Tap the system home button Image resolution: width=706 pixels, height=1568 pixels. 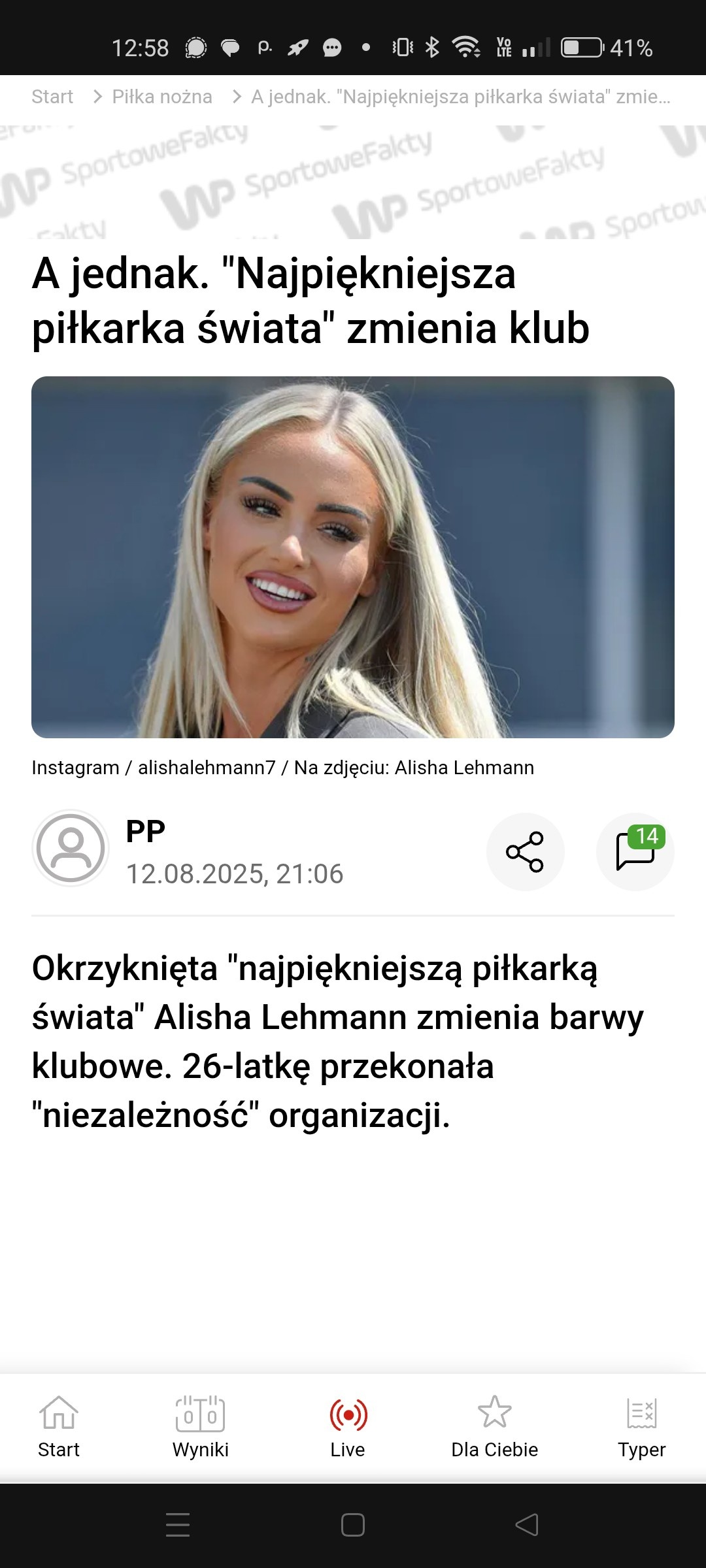click(353, 1525)
